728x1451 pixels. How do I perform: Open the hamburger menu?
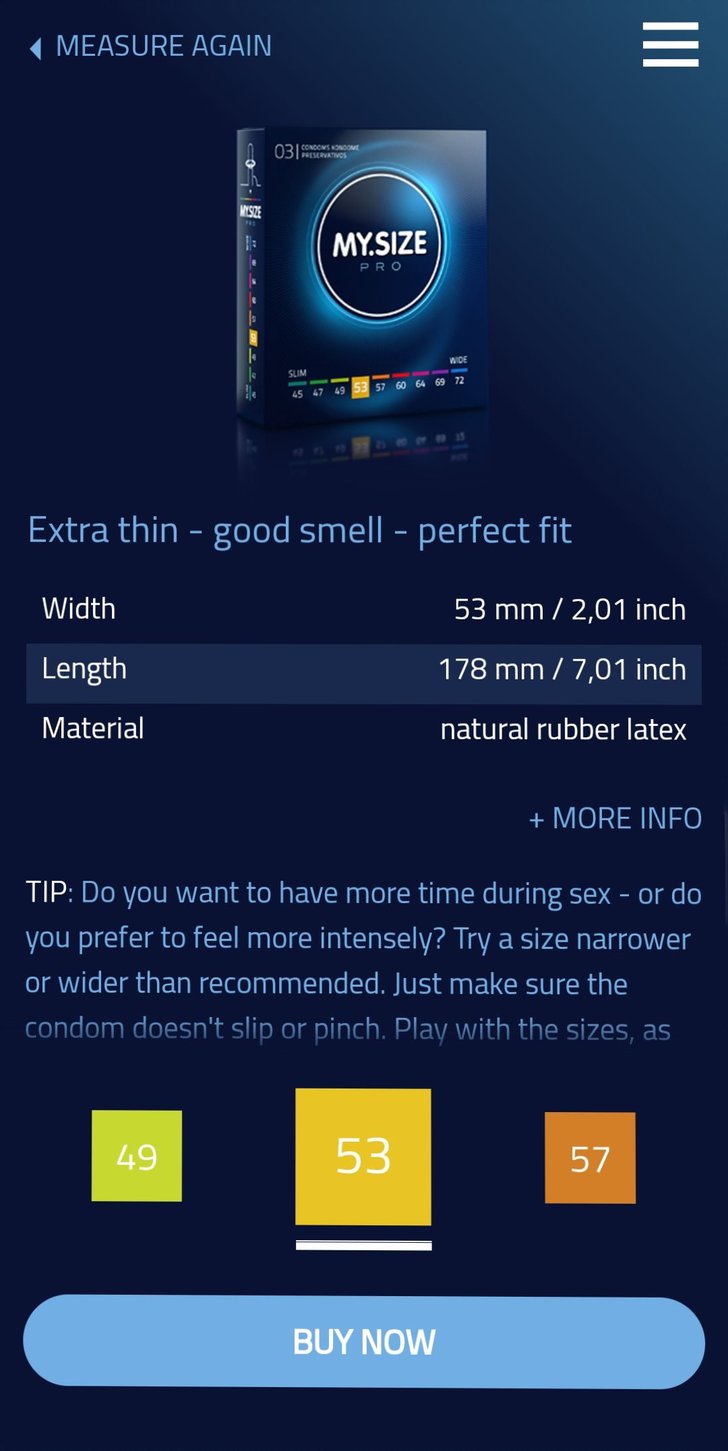coord(670,45)
